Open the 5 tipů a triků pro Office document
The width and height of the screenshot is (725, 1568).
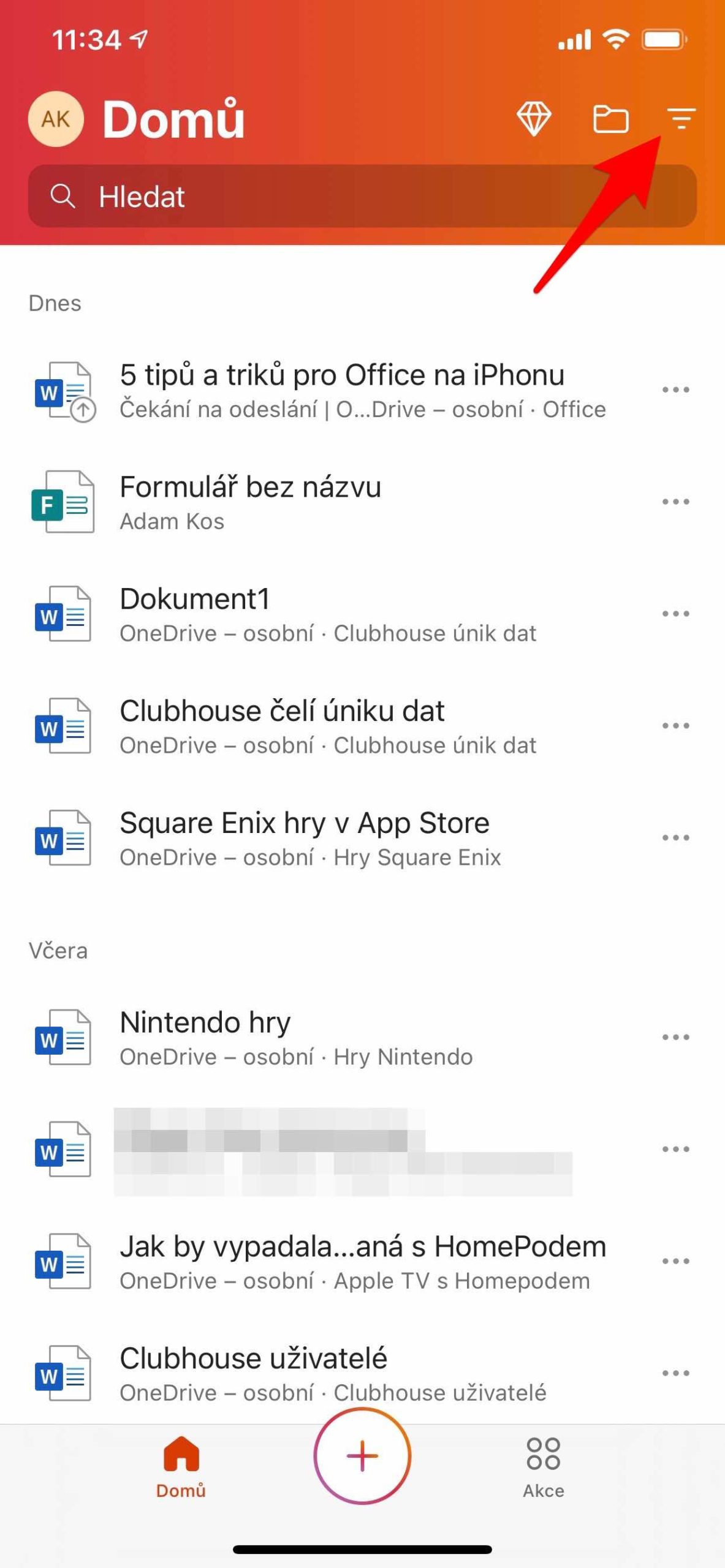coord(343,375)
